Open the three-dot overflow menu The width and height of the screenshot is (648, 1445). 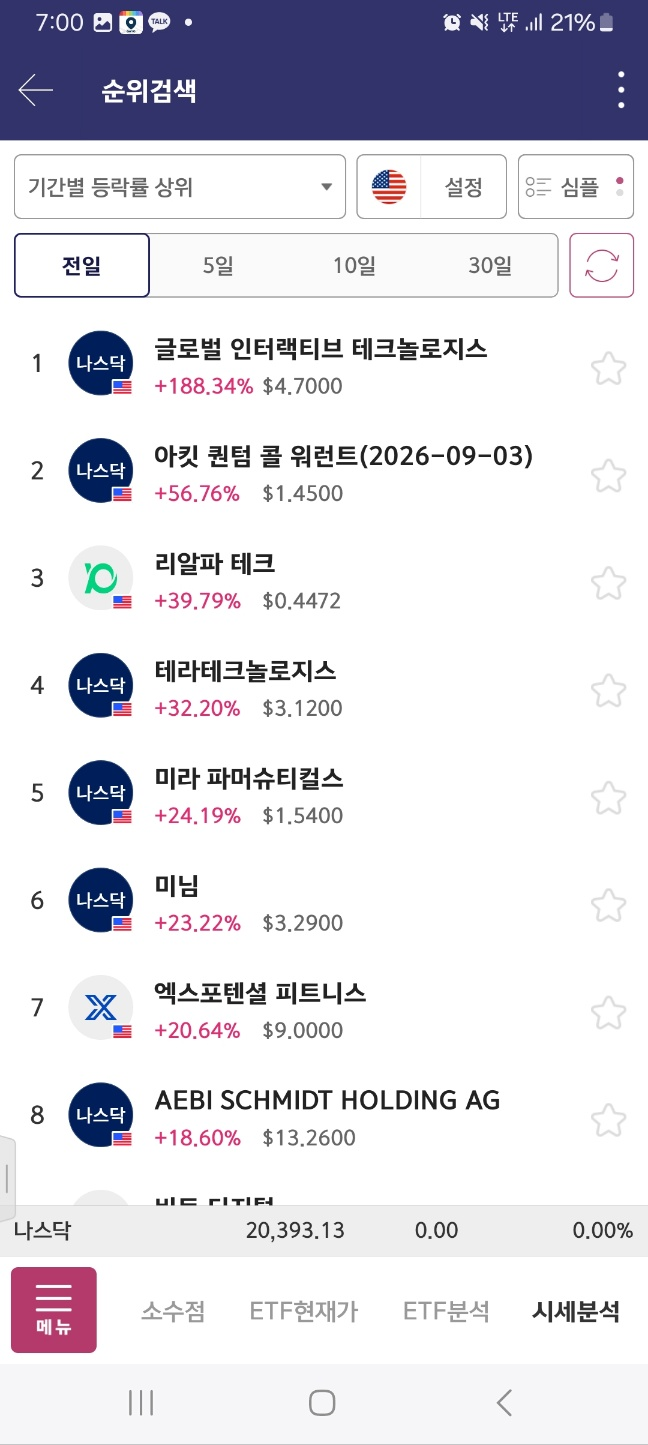point(621,91)
